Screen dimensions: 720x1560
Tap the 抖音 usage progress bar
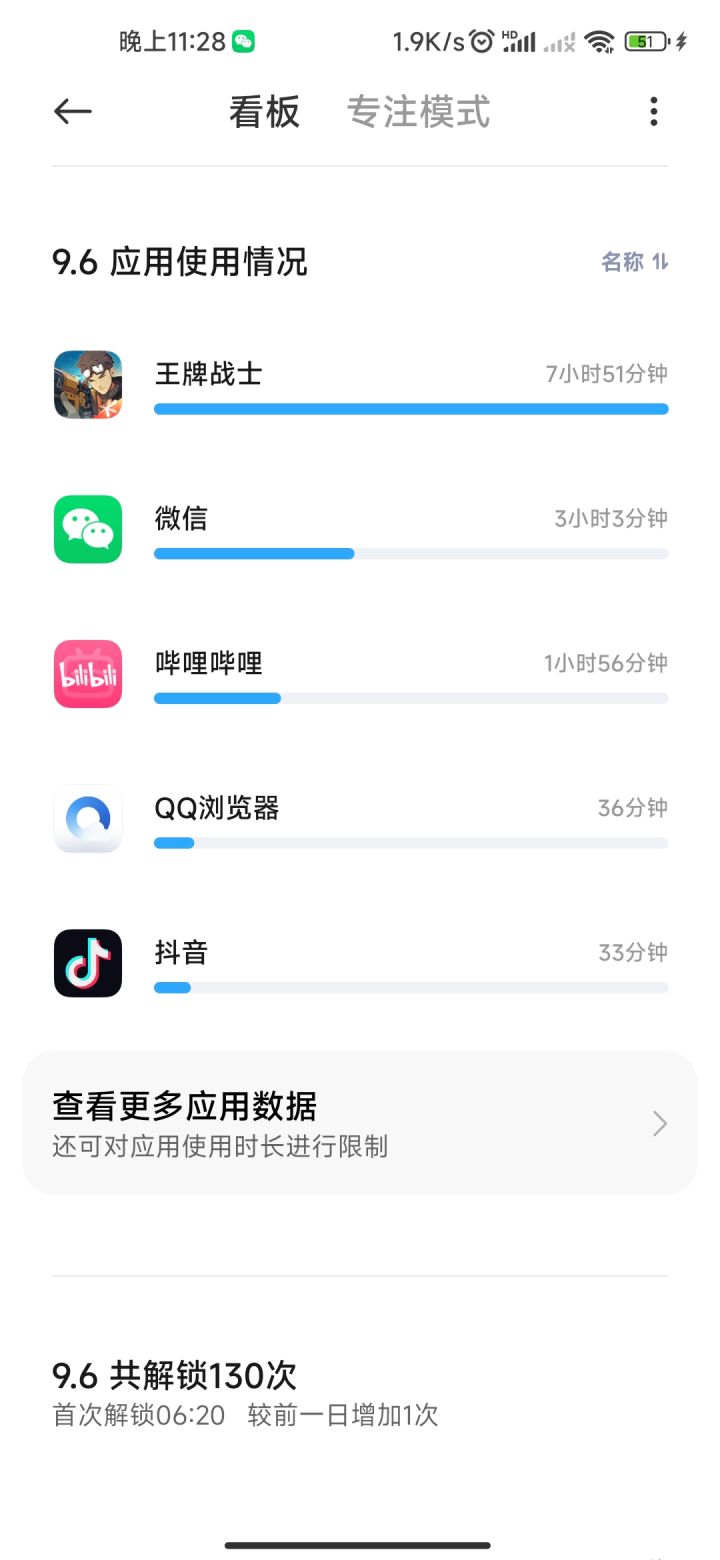(410, 987)
